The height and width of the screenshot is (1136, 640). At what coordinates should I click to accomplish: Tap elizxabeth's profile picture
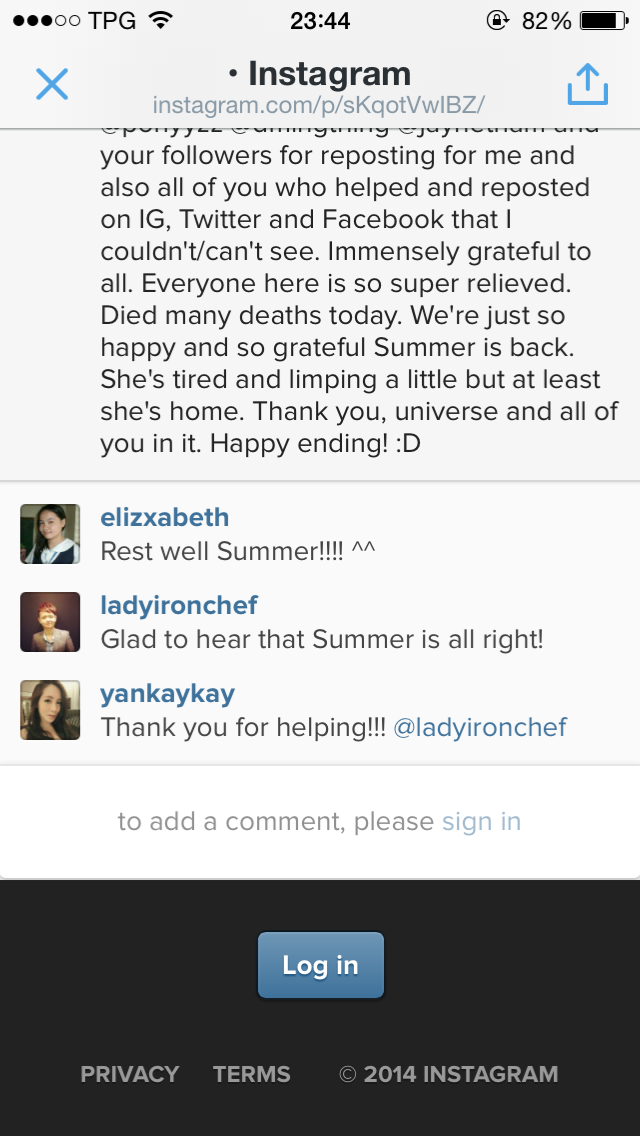[50, 534]
